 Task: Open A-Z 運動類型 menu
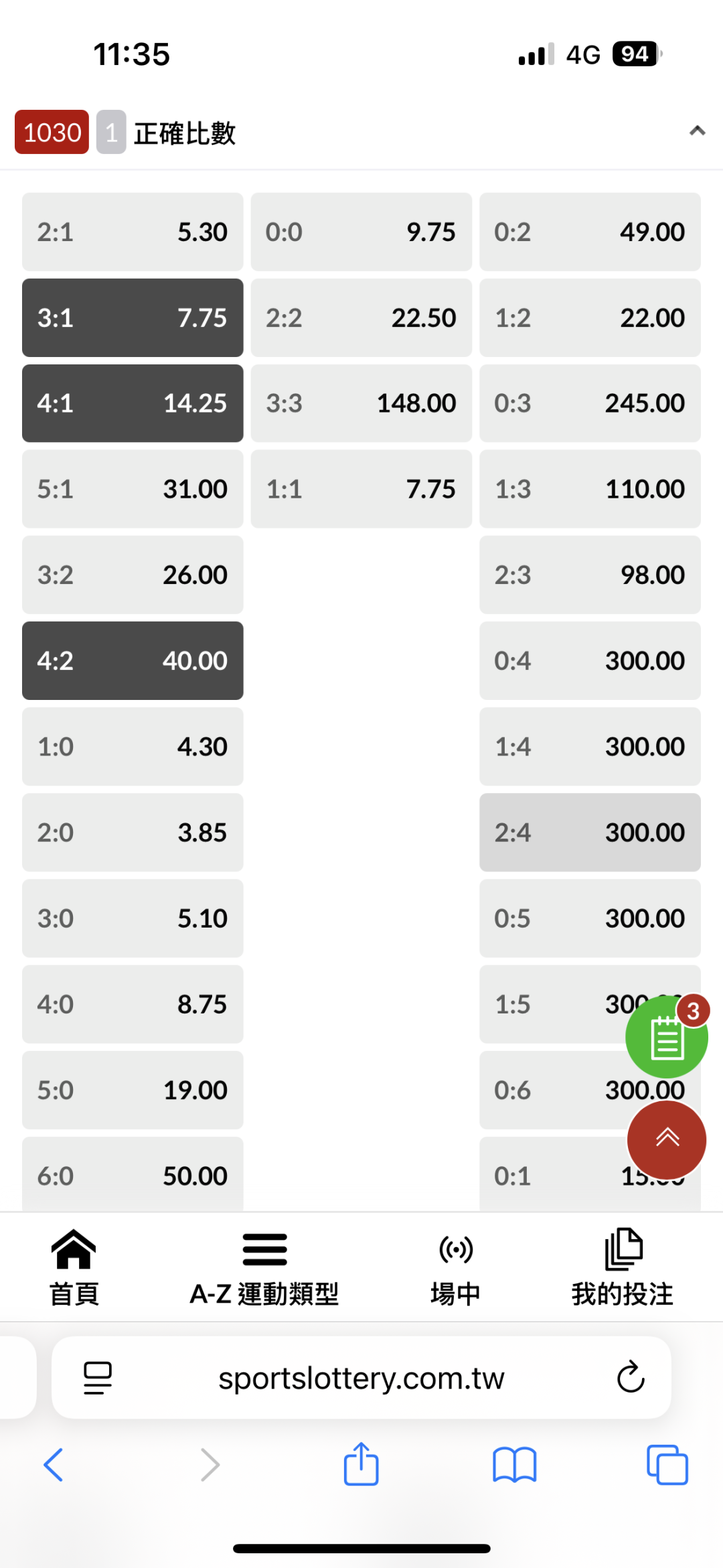(x=264, y=1267)
